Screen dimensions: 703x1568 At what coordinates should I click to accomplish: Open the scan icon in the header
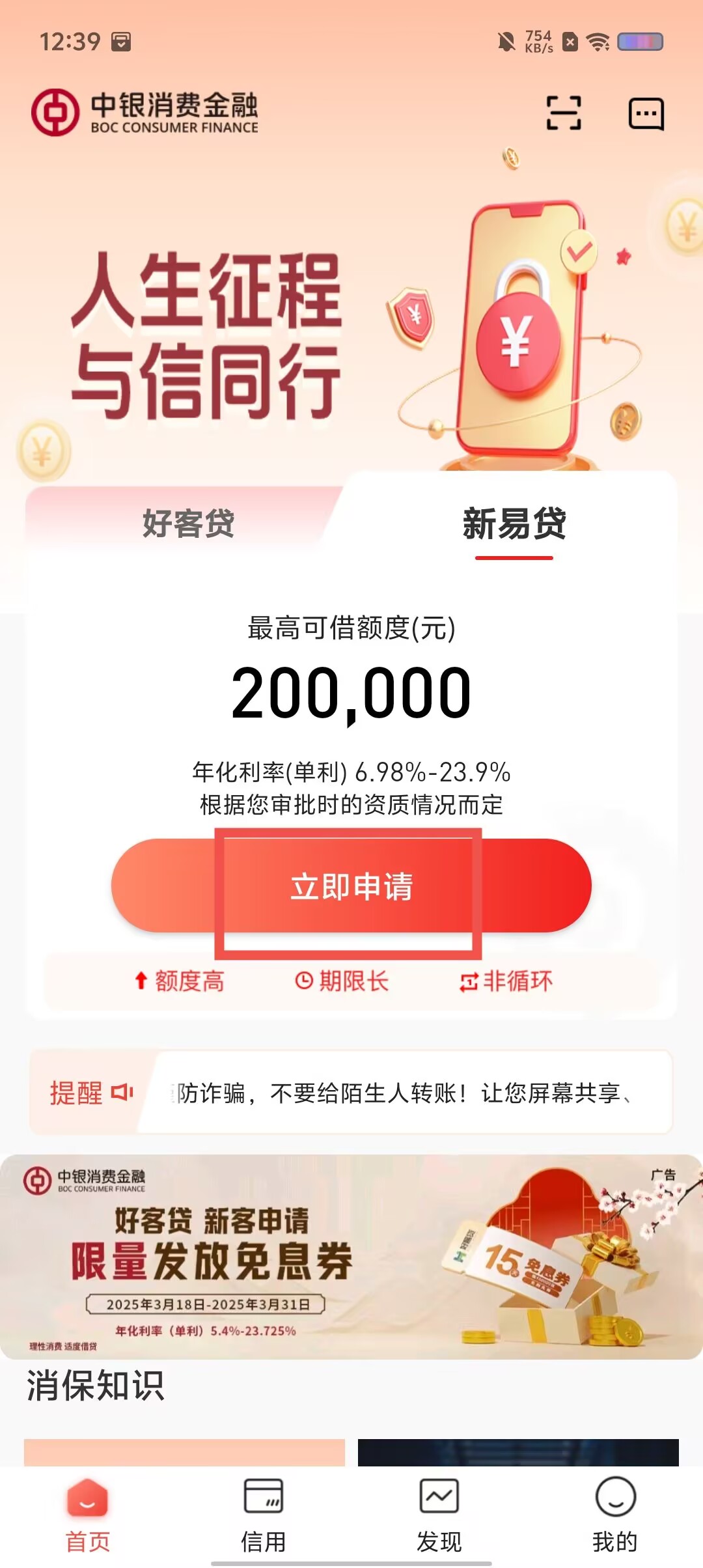coord(563,113)
